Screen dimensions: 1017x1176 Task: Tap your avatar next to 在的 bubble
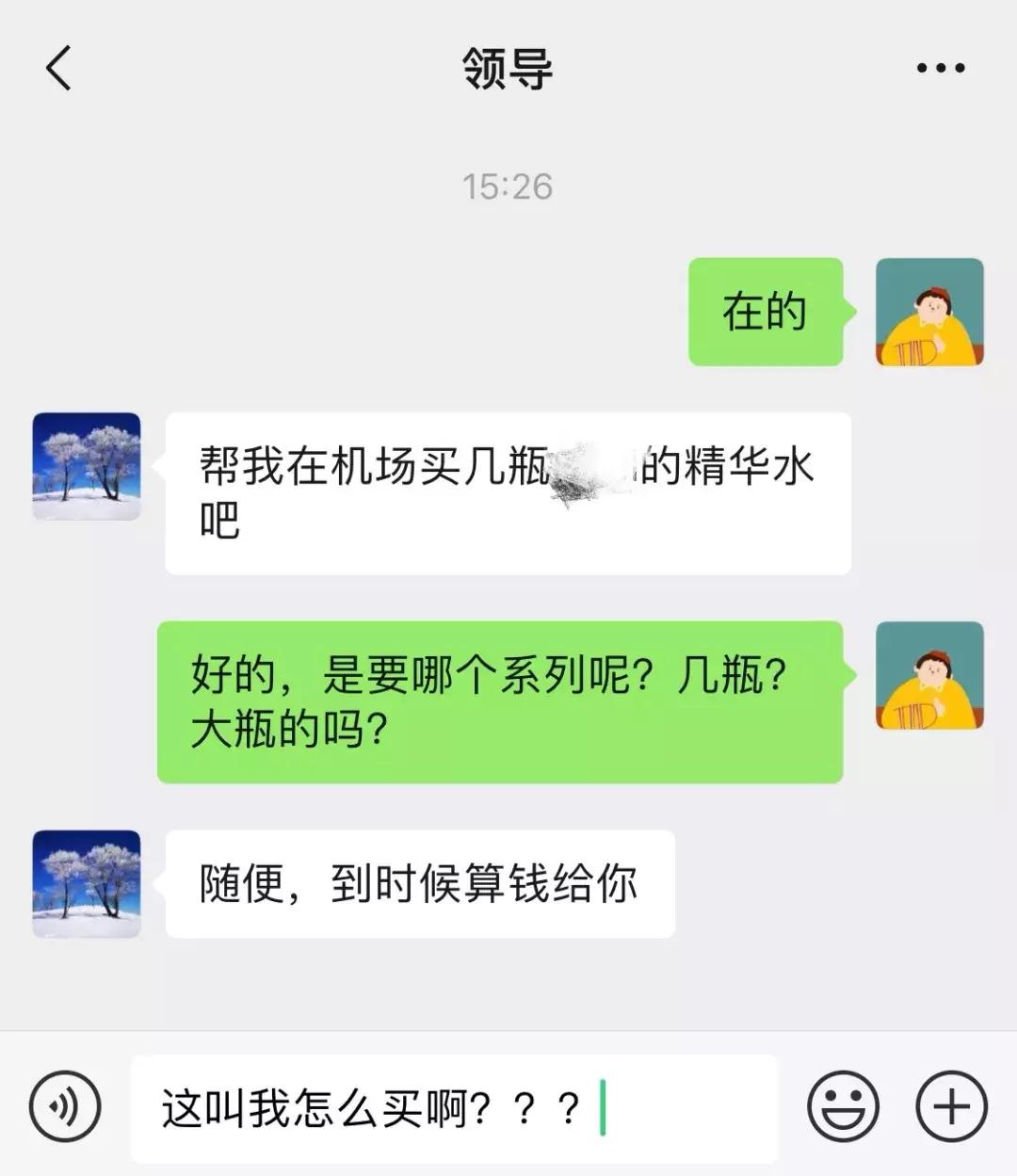(931, 314)
